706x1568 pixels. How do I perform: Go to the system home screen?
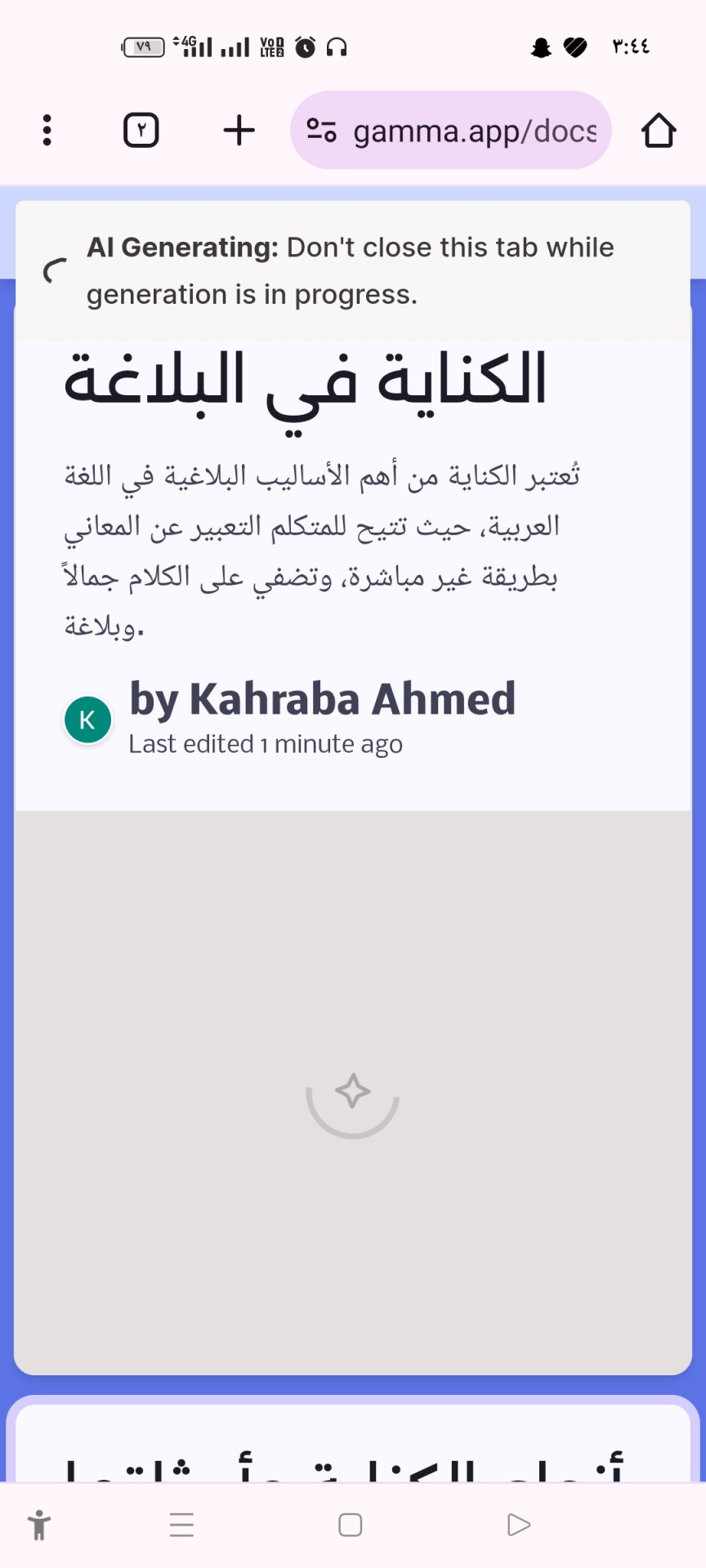[x=351, y=1525]
